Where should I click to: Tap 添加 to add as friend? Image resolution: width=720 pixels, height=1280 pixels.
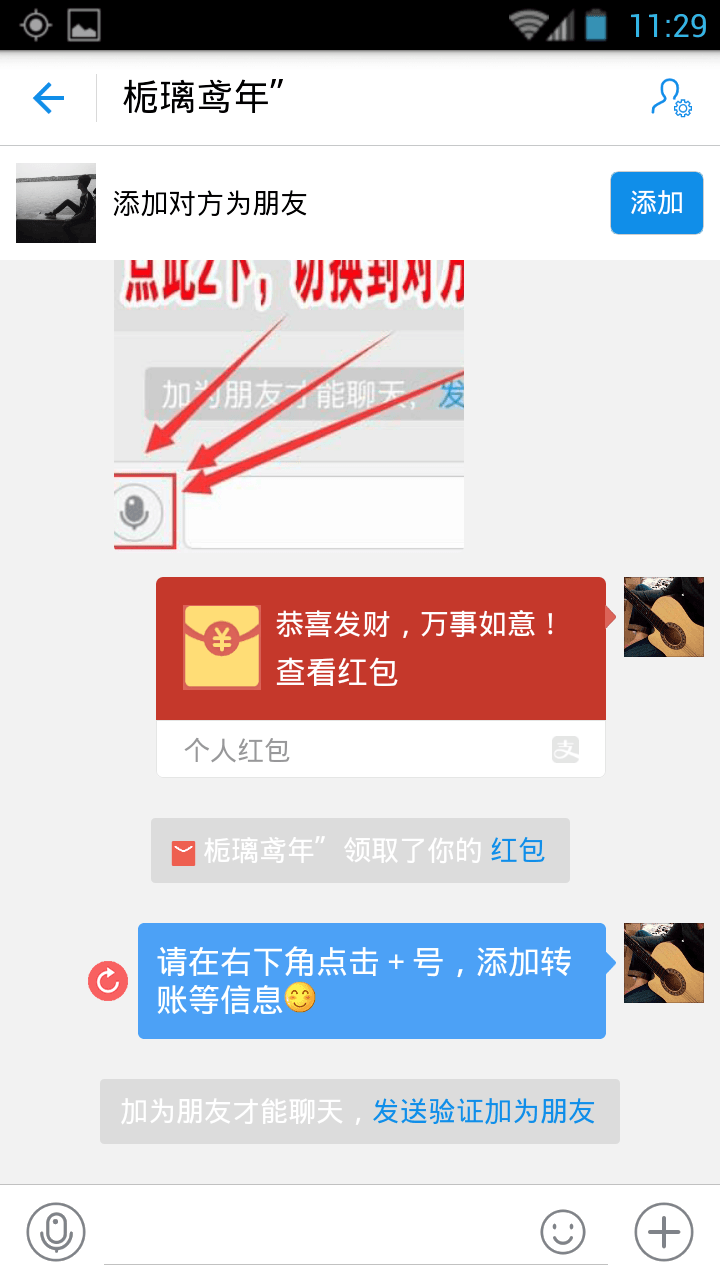tap(656, 203)
